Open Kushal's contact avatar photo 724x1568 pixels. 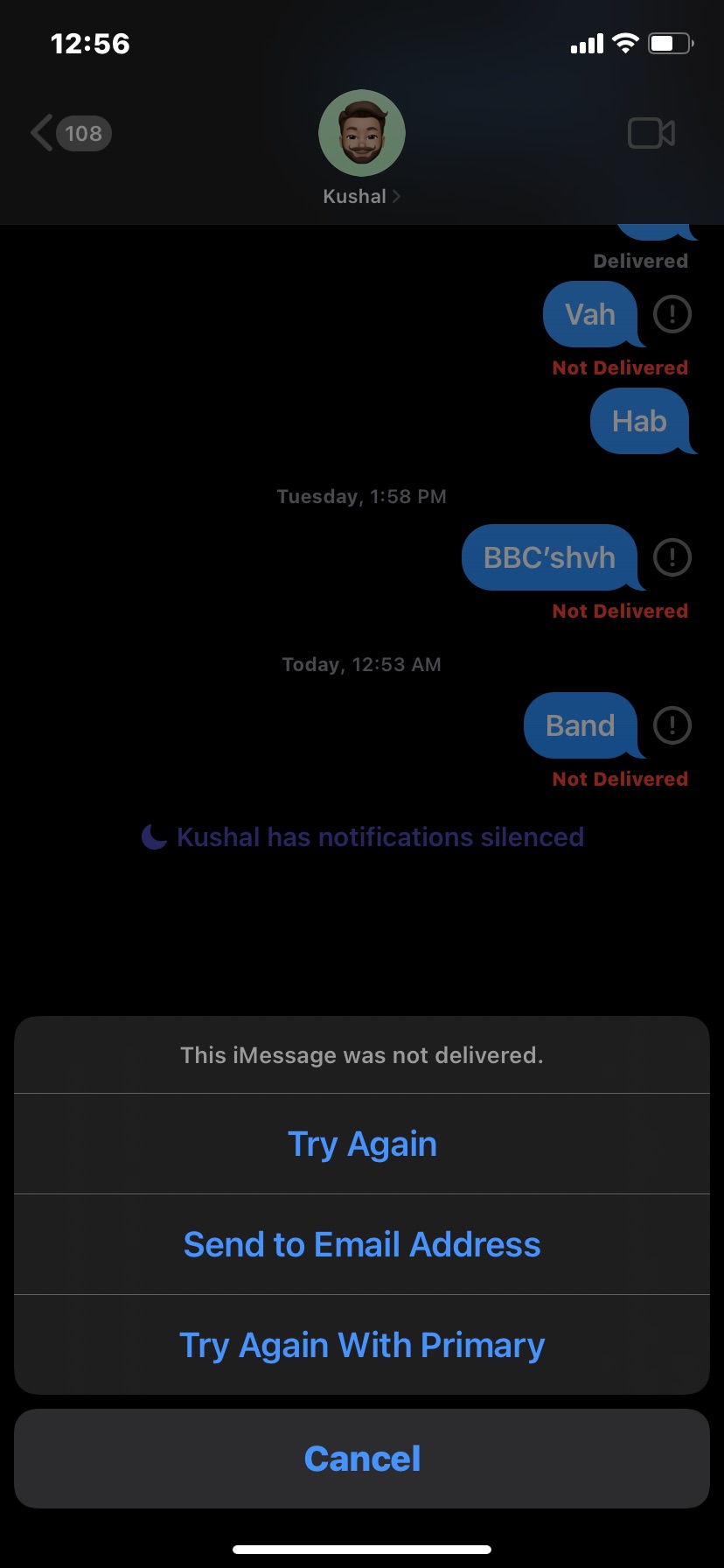[x=361, y=132]
